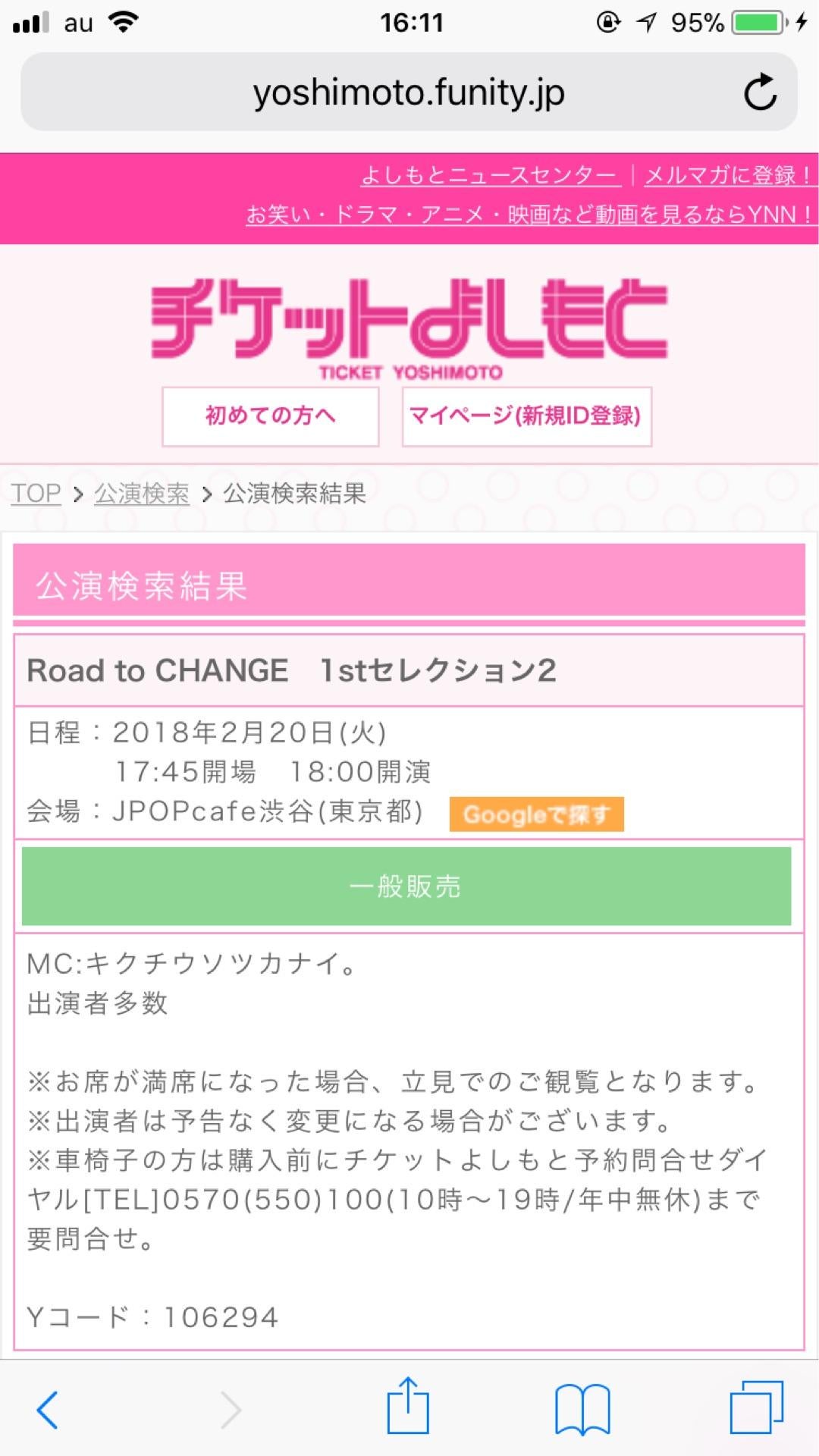Go back in Safari toolbar
819x1456 pixels.
pyautogui.click(x=47, y=1410)
